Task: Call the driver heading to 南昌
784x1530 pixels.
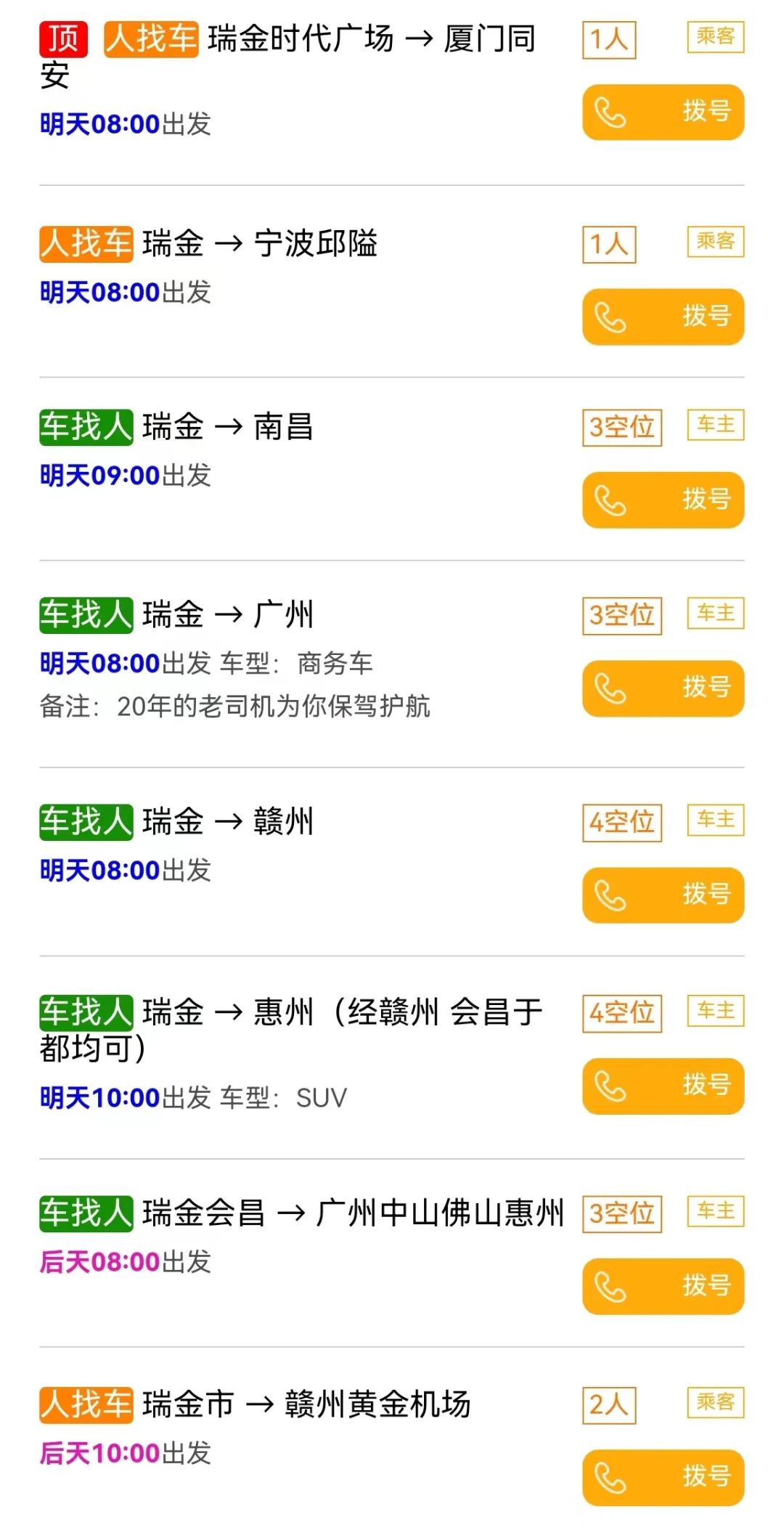Action: [663, 500]
